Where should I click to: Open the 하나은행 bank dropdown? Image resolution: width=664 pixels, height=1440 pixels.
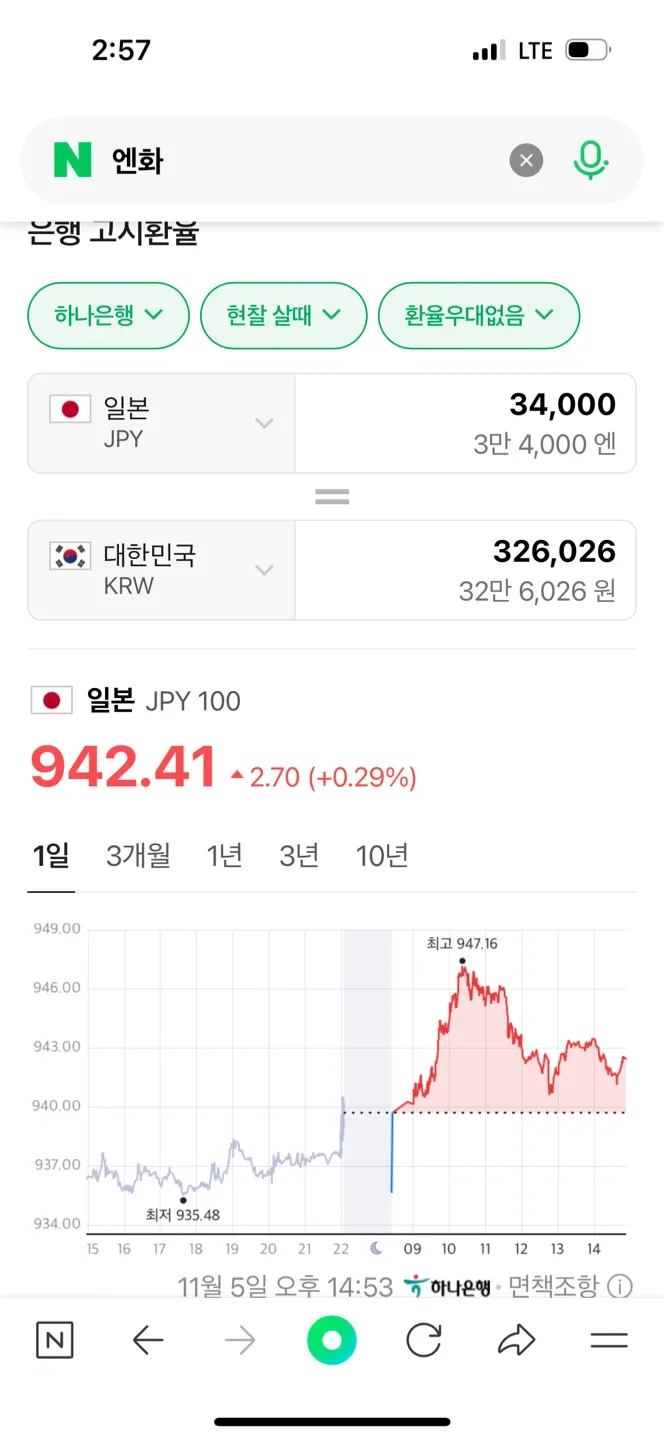pos(109,316)
